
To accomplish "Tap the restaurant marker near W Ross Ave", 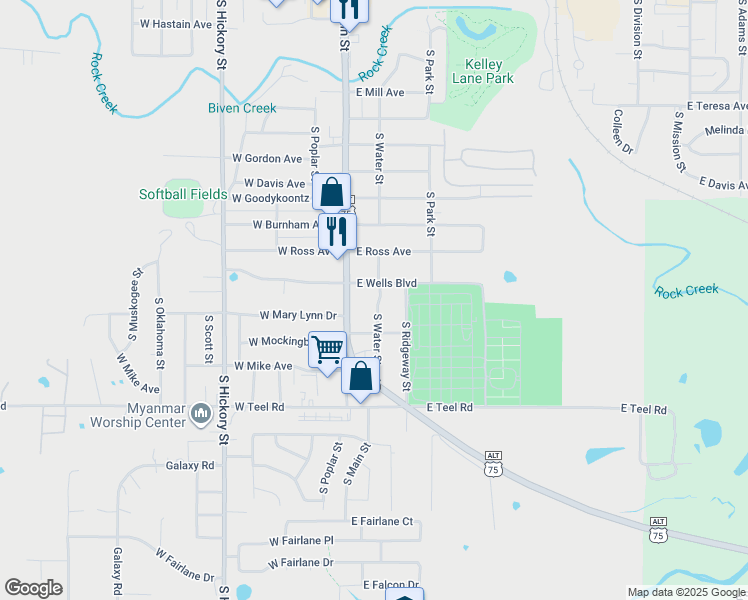I will (337, 232).
